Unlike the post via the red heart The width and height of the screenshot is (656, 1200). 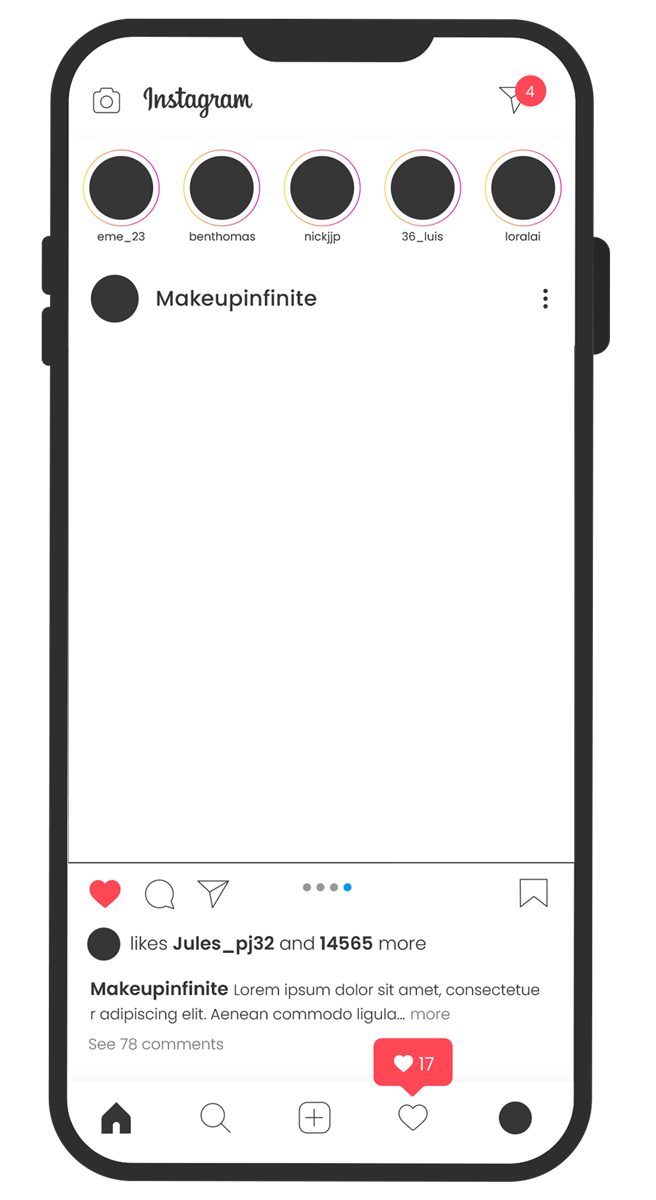[x=105, y=893]
